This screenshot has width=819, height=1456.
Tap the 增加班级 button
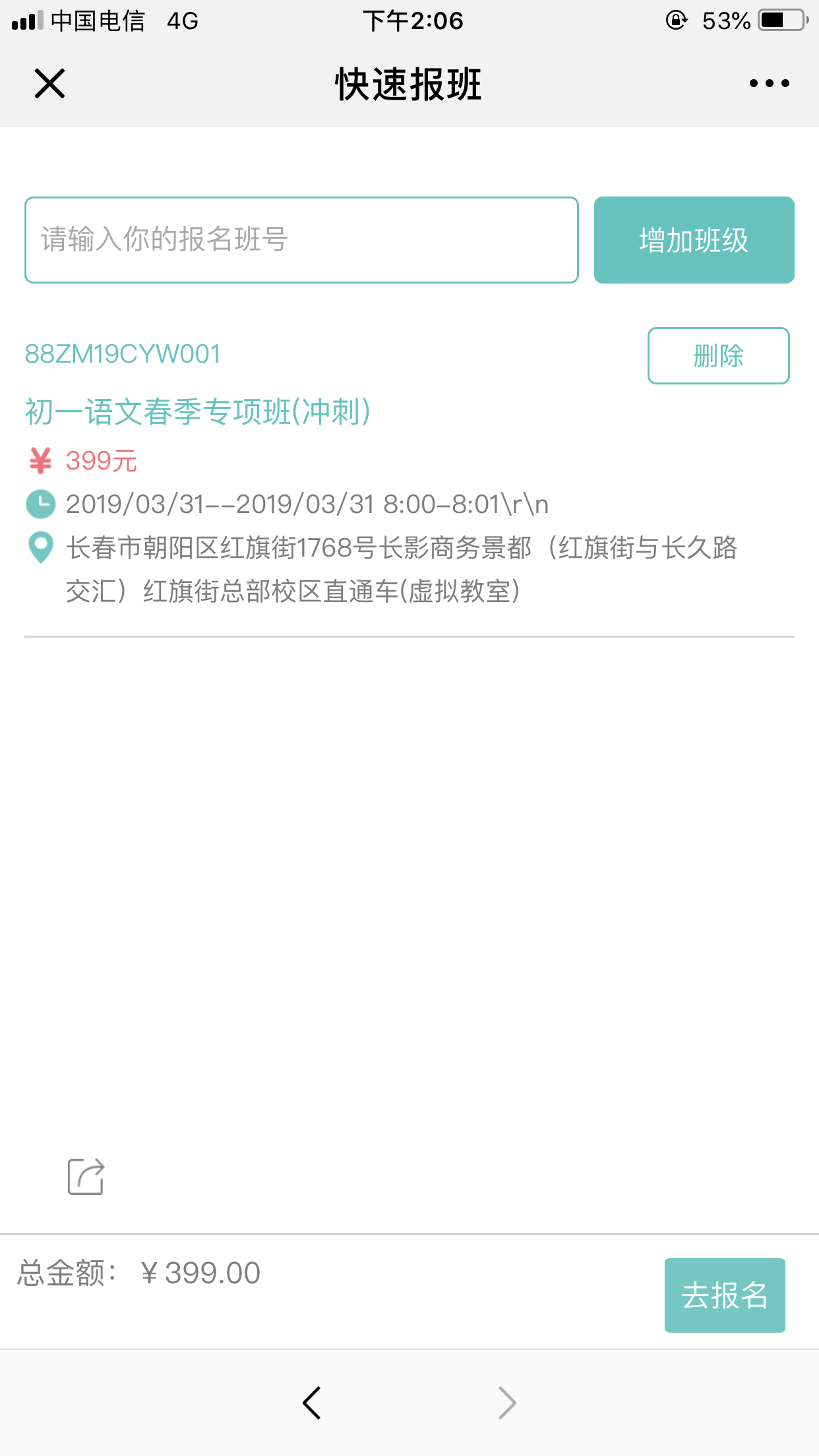[x=694, y=240]
